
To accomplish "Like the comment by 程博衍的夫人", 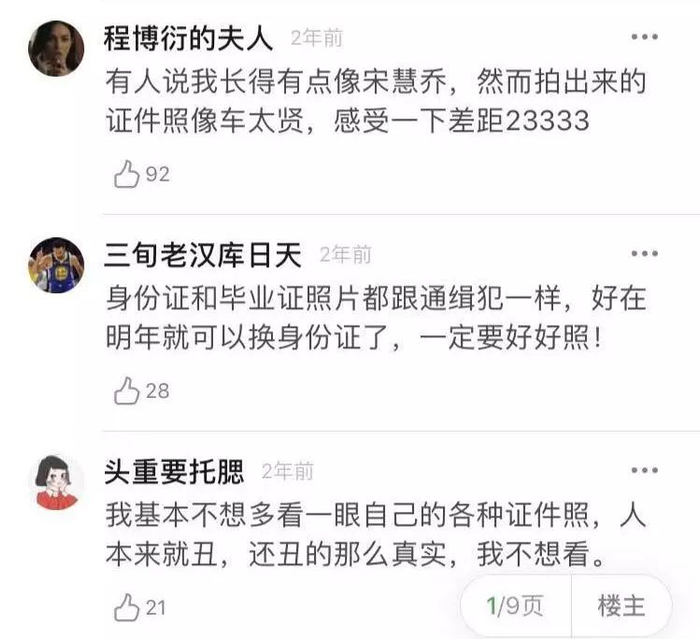I will click(127, 174).
